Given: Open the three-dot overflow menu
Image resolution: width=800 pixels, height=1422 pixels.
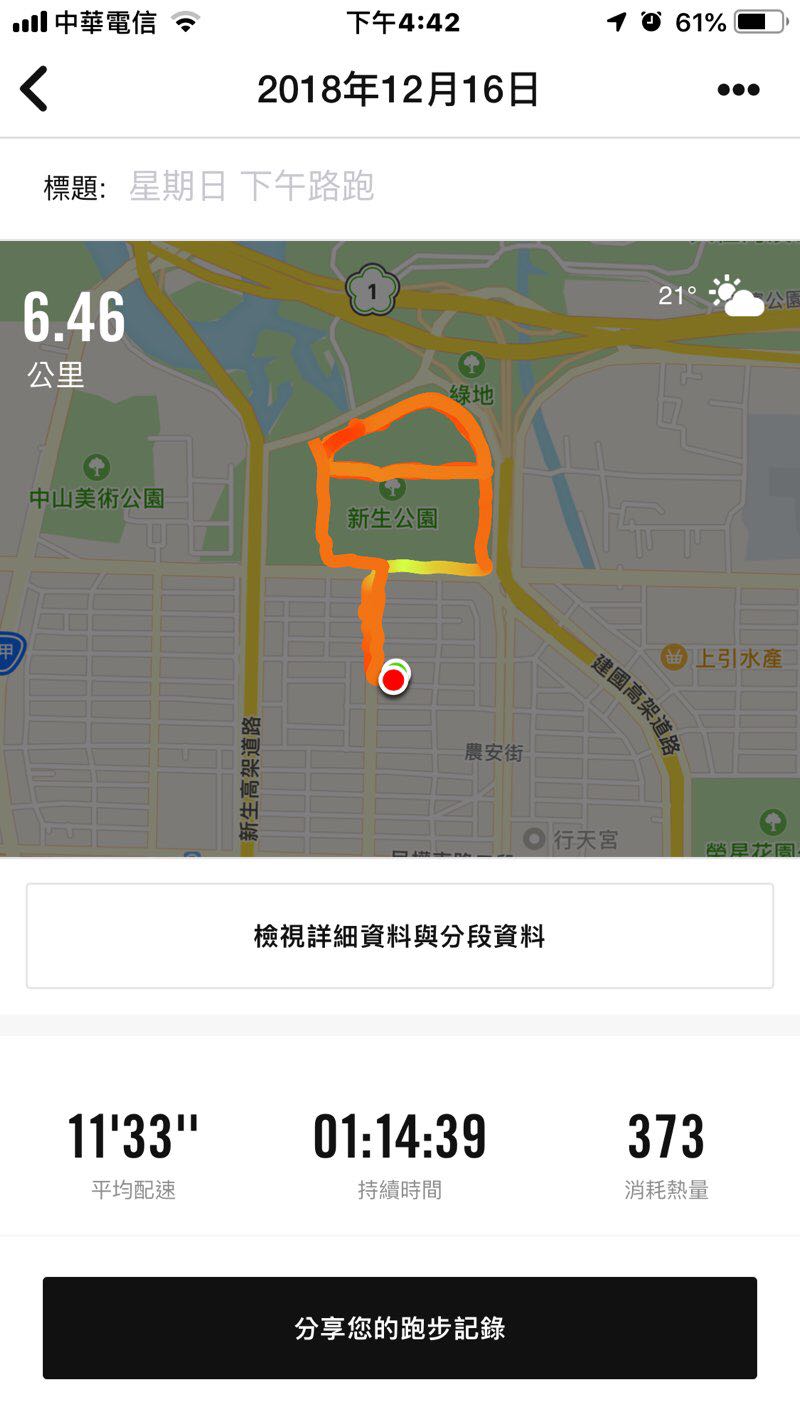Looking at the screenshot, I should [x=738, y=90].
